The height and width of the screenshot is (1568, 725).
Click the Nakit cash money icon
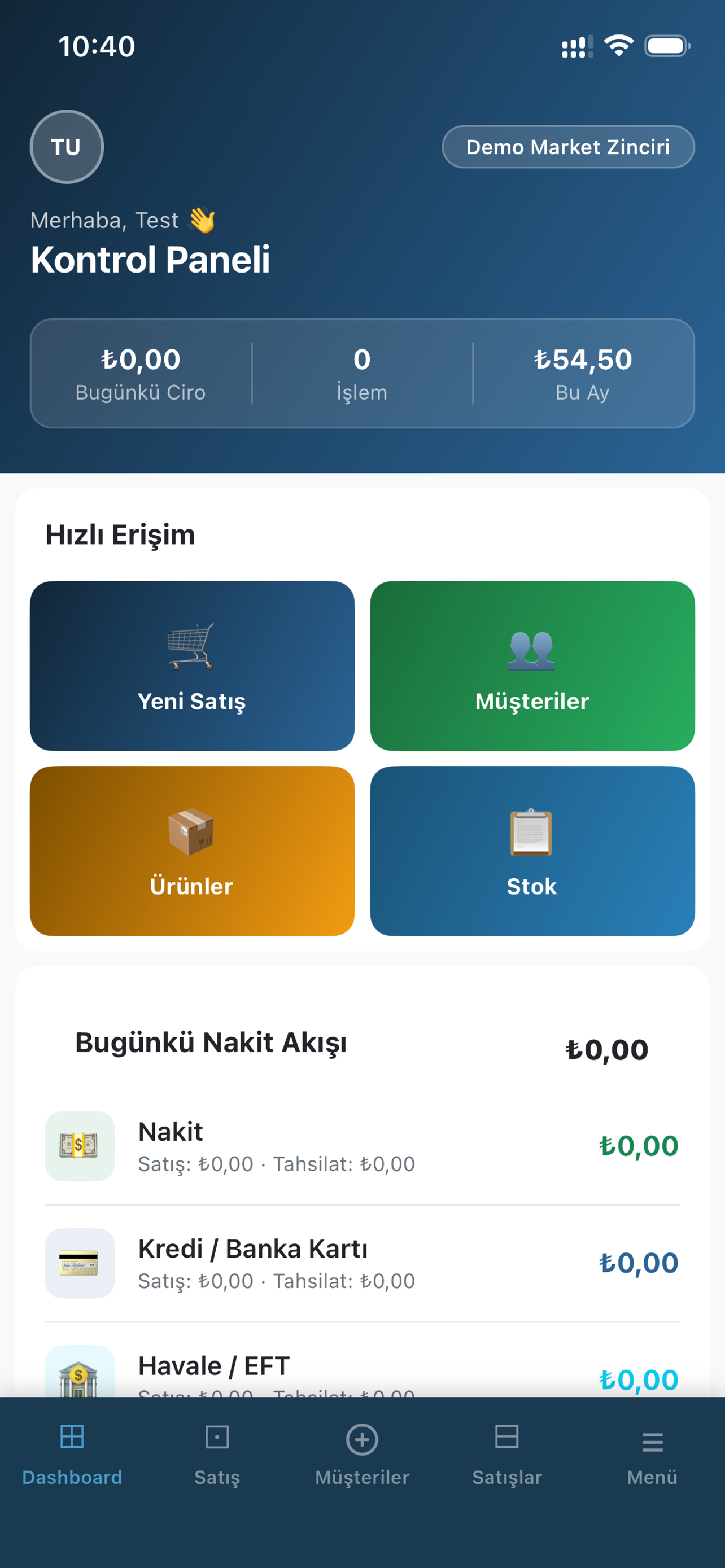(80, 1146)
